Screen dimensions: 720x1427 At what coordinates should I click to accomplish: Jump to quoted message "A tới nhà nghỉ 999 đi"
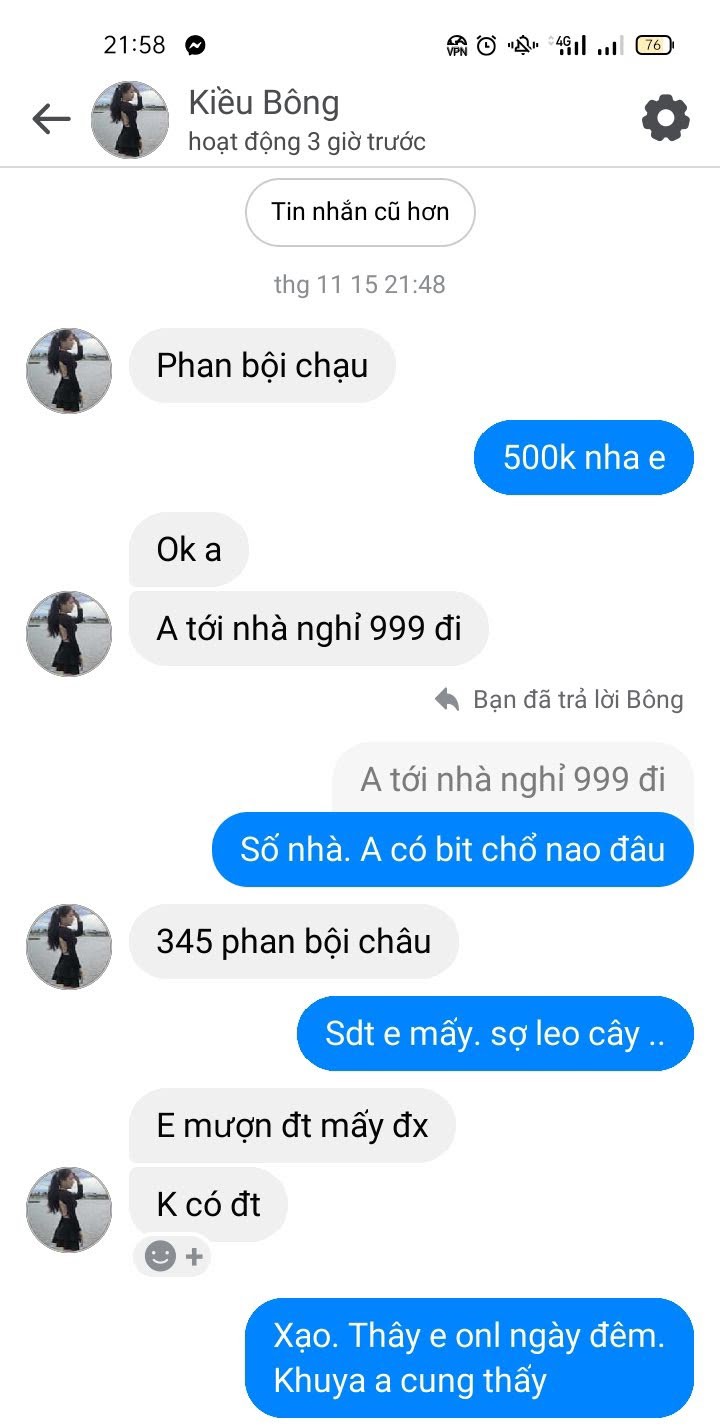pyautogui.click(x=512, y=779)
